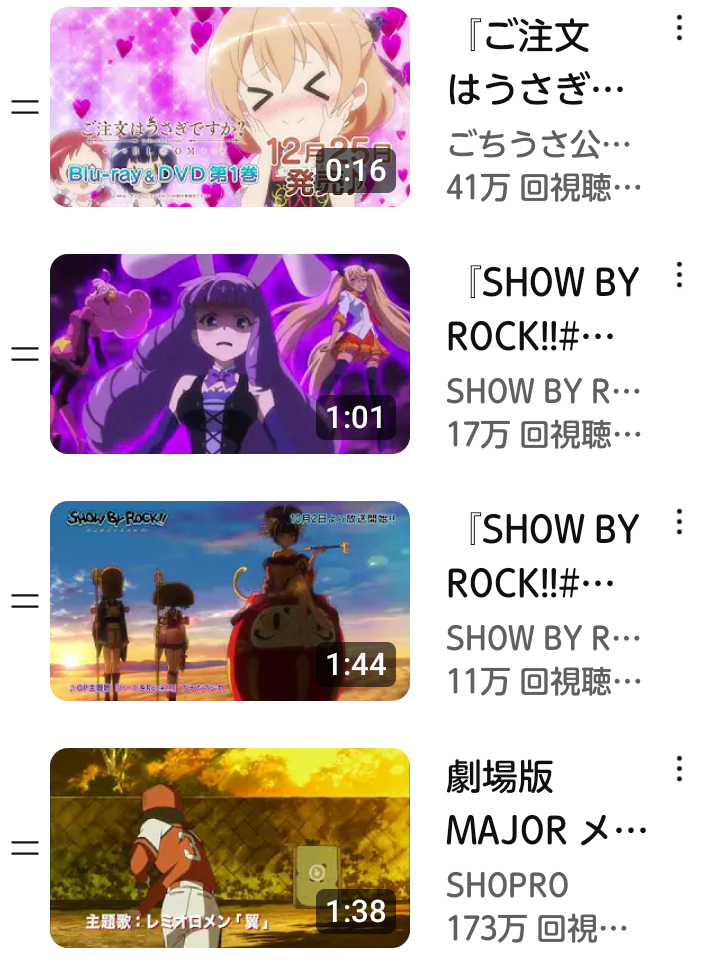This screenshot has width=720, height=980.
Task: Open options menu for 17万 views video
Action: 680,275
